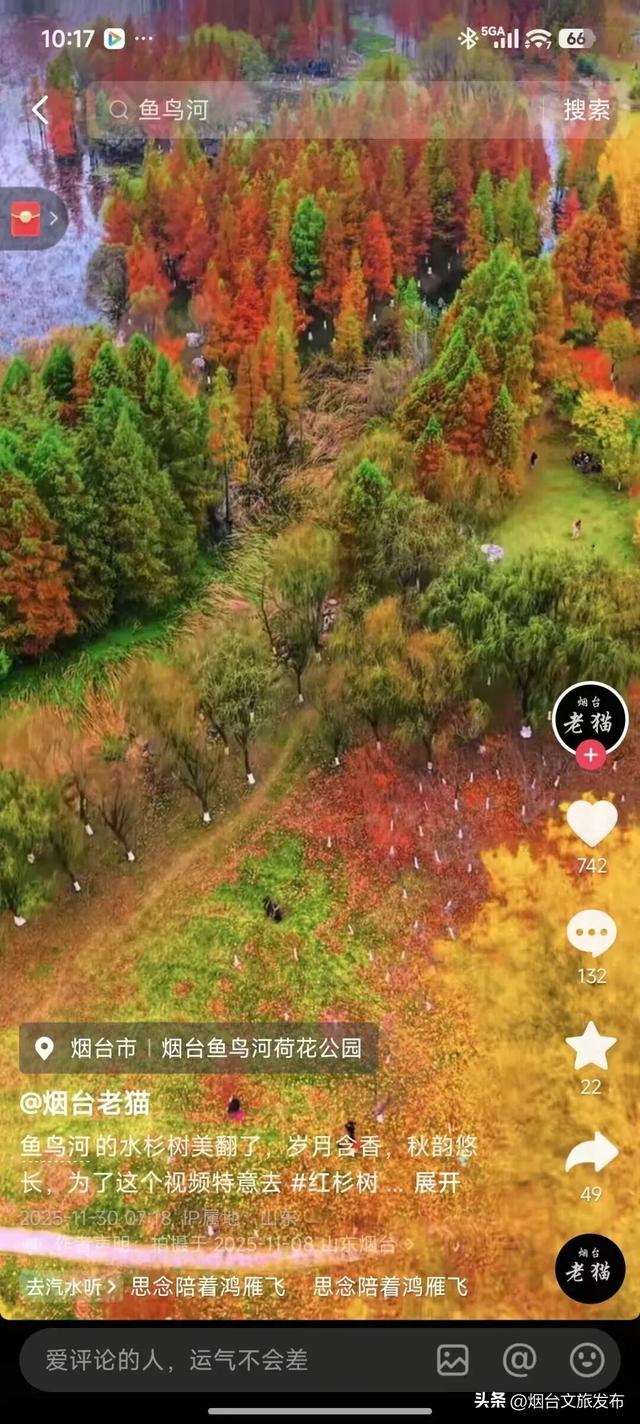
Task: Open 烟台老猫's profile avatar
Action: (x=590, y=717)
